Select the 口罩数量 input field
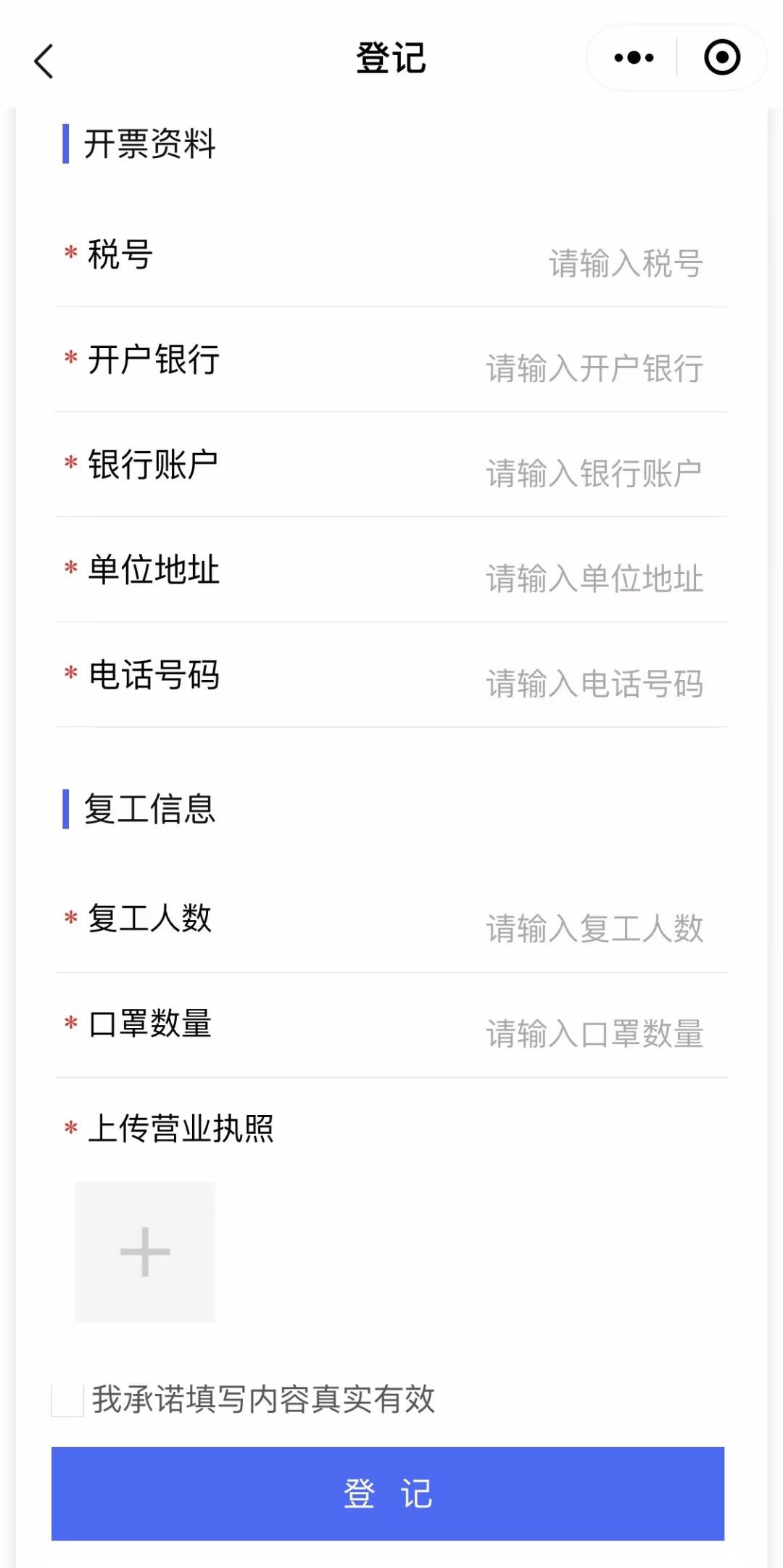 coord(594,1034)
